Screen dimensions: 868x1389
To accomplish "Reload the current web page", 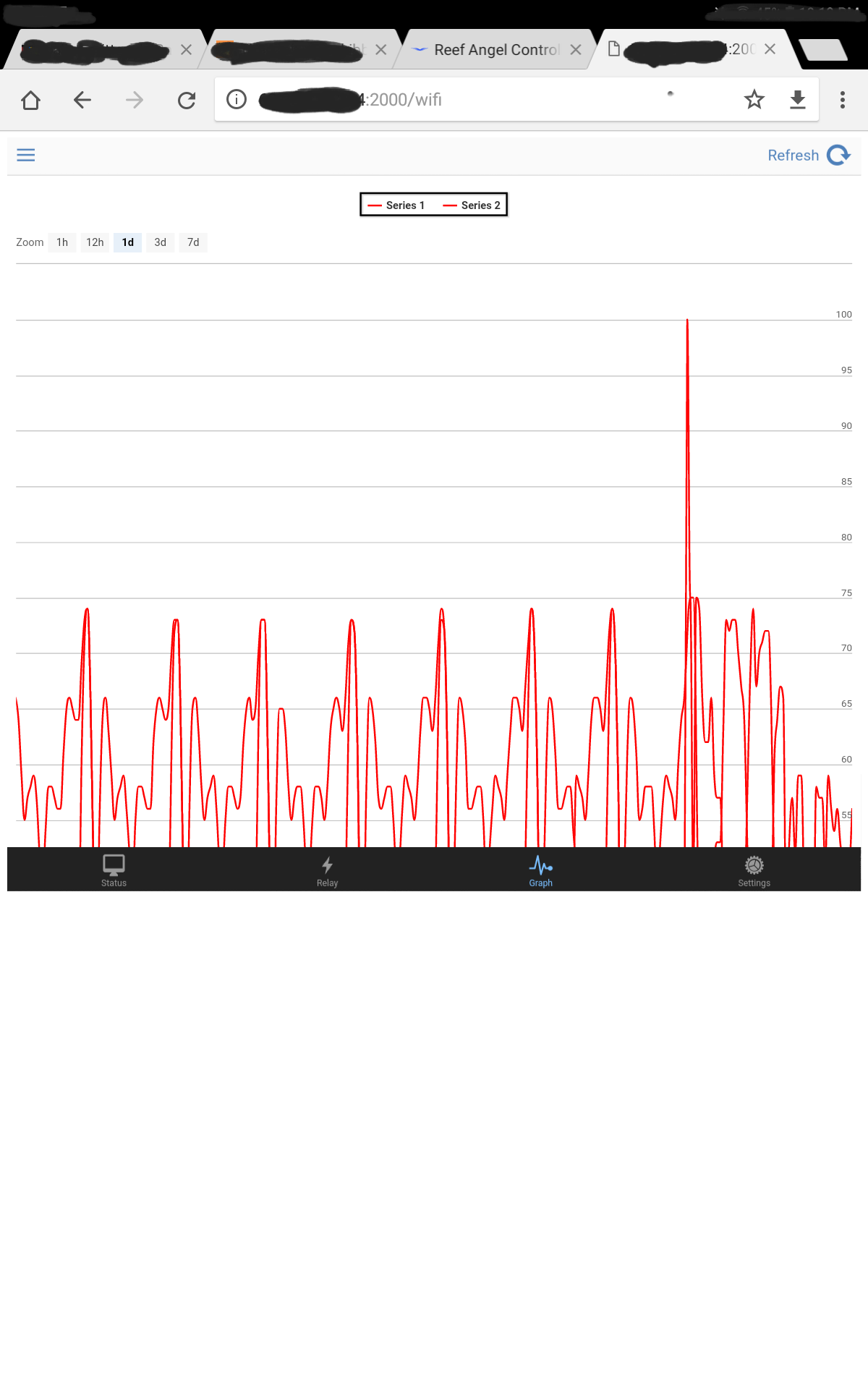I will tap(187, 100).
